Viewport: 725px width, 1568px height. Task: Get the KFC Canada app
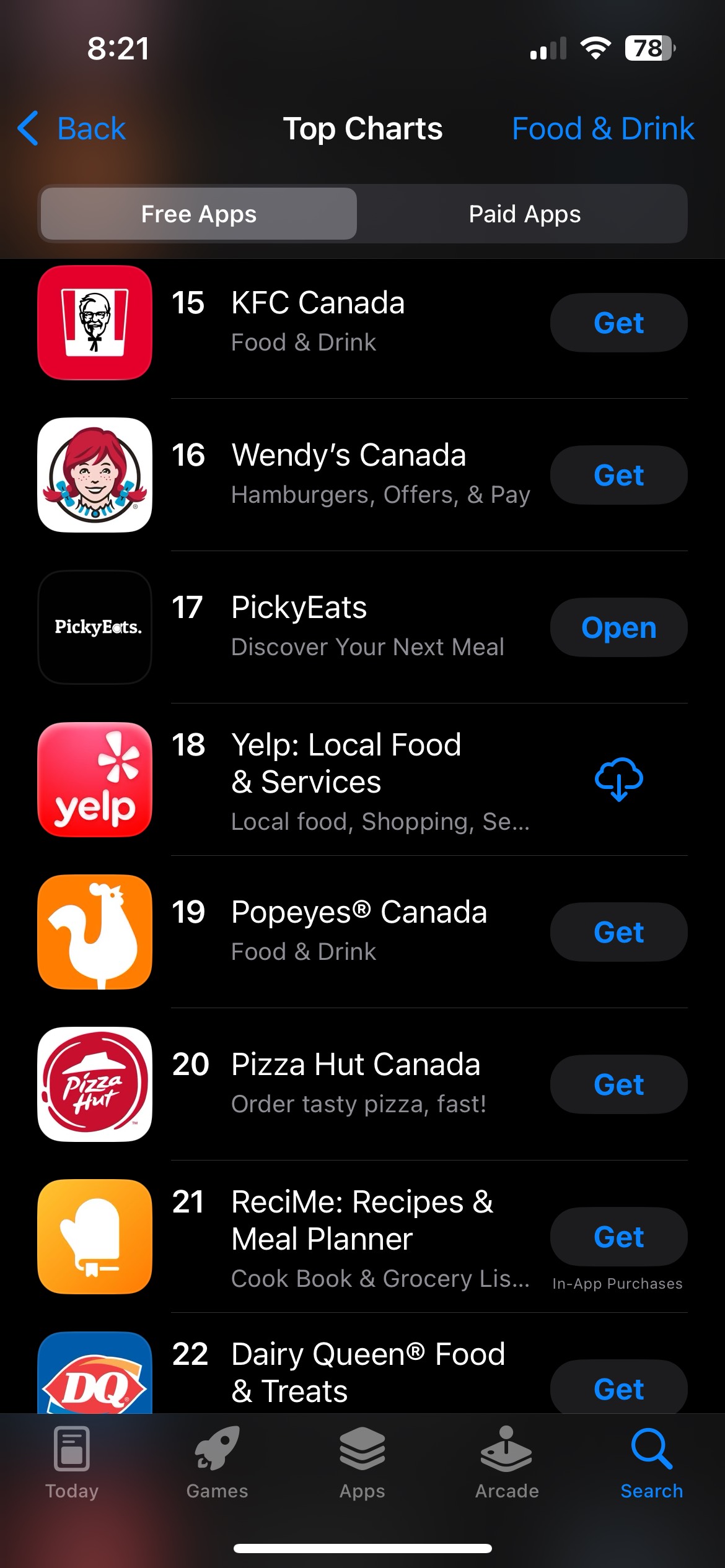(618, 323)
